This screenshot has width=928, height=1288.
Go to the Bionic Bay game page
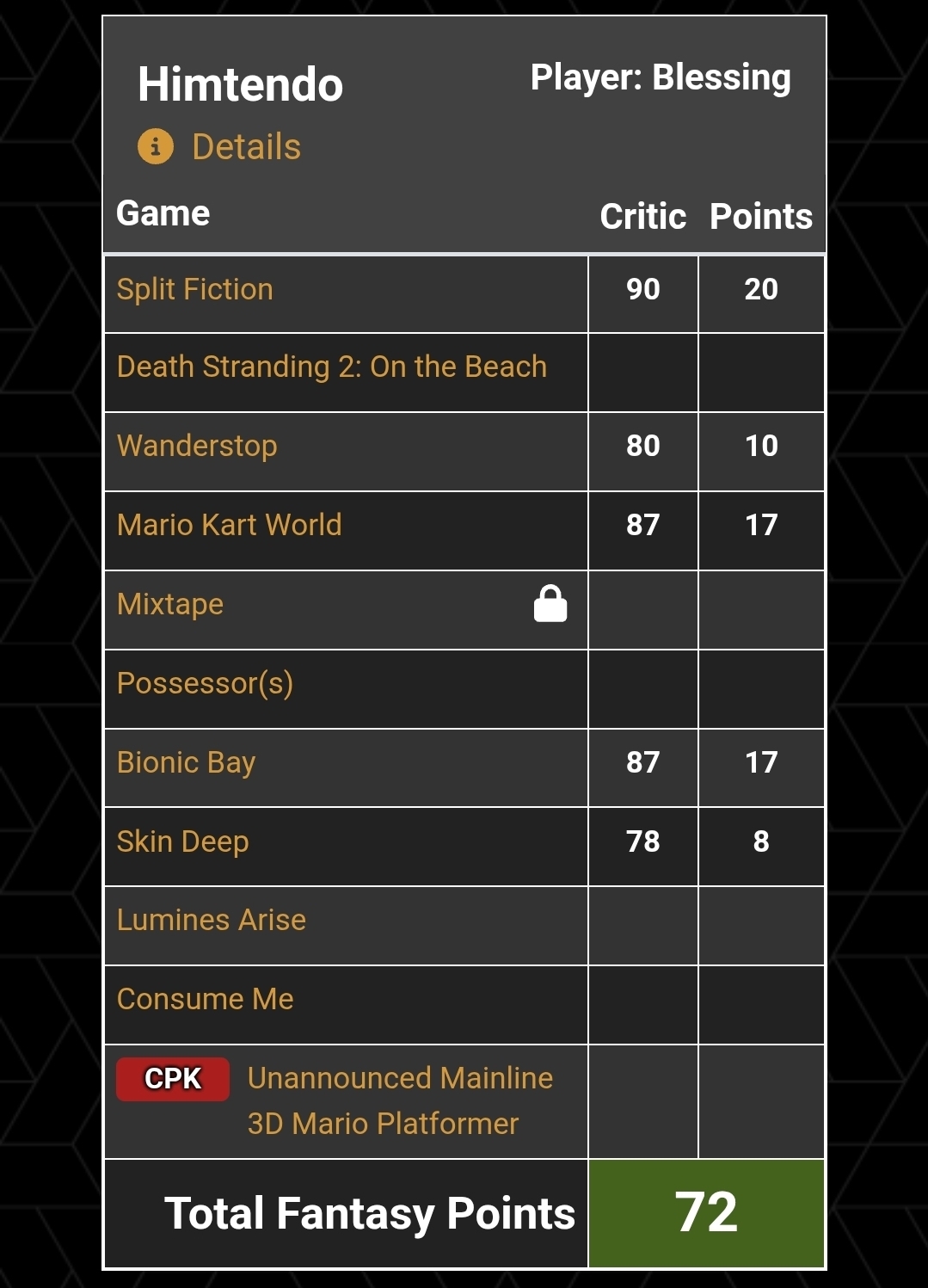pyautogui.click(x=186, y=762)
